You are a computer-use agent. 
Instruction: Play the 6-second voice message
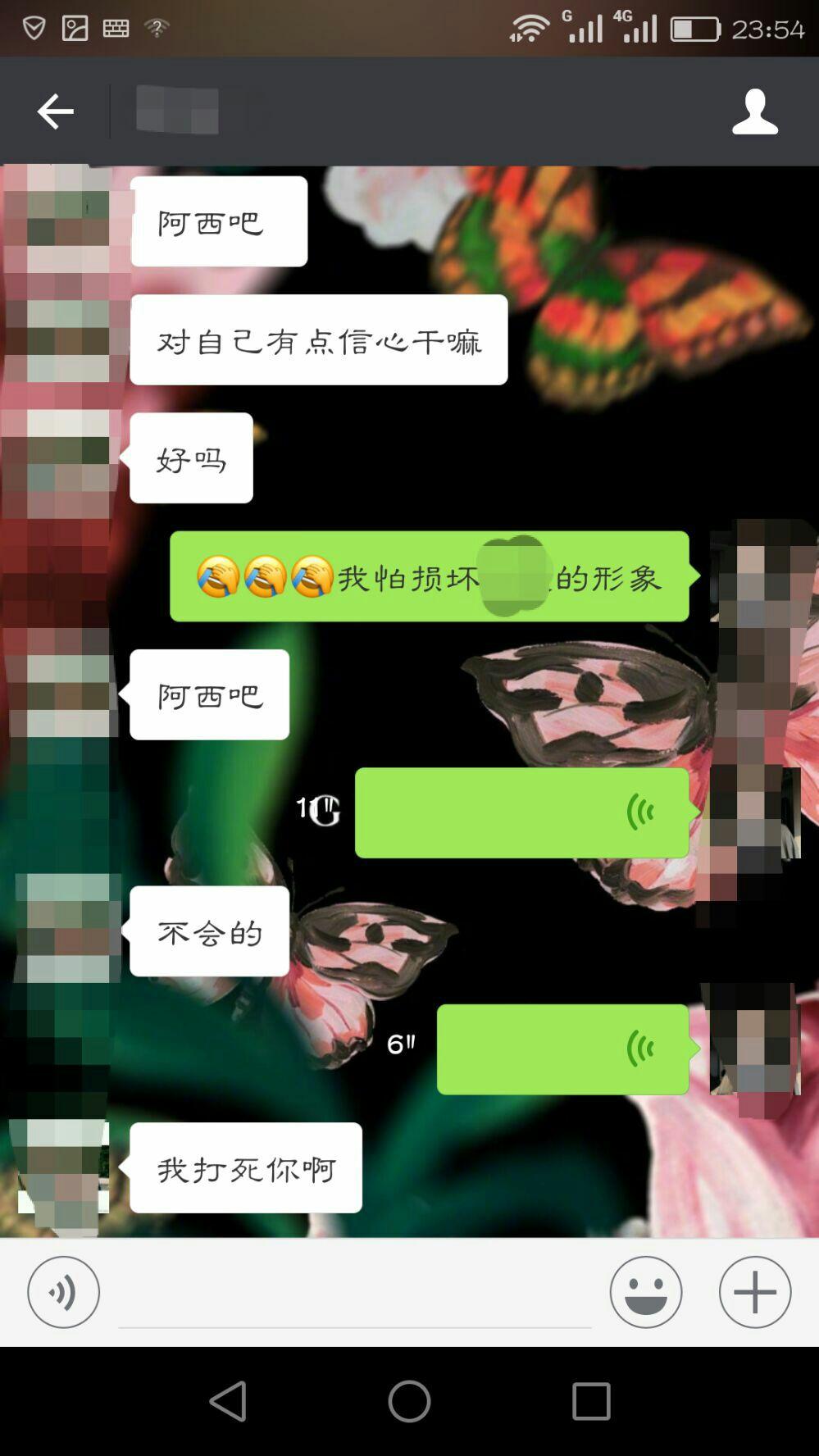(562, 1049)
